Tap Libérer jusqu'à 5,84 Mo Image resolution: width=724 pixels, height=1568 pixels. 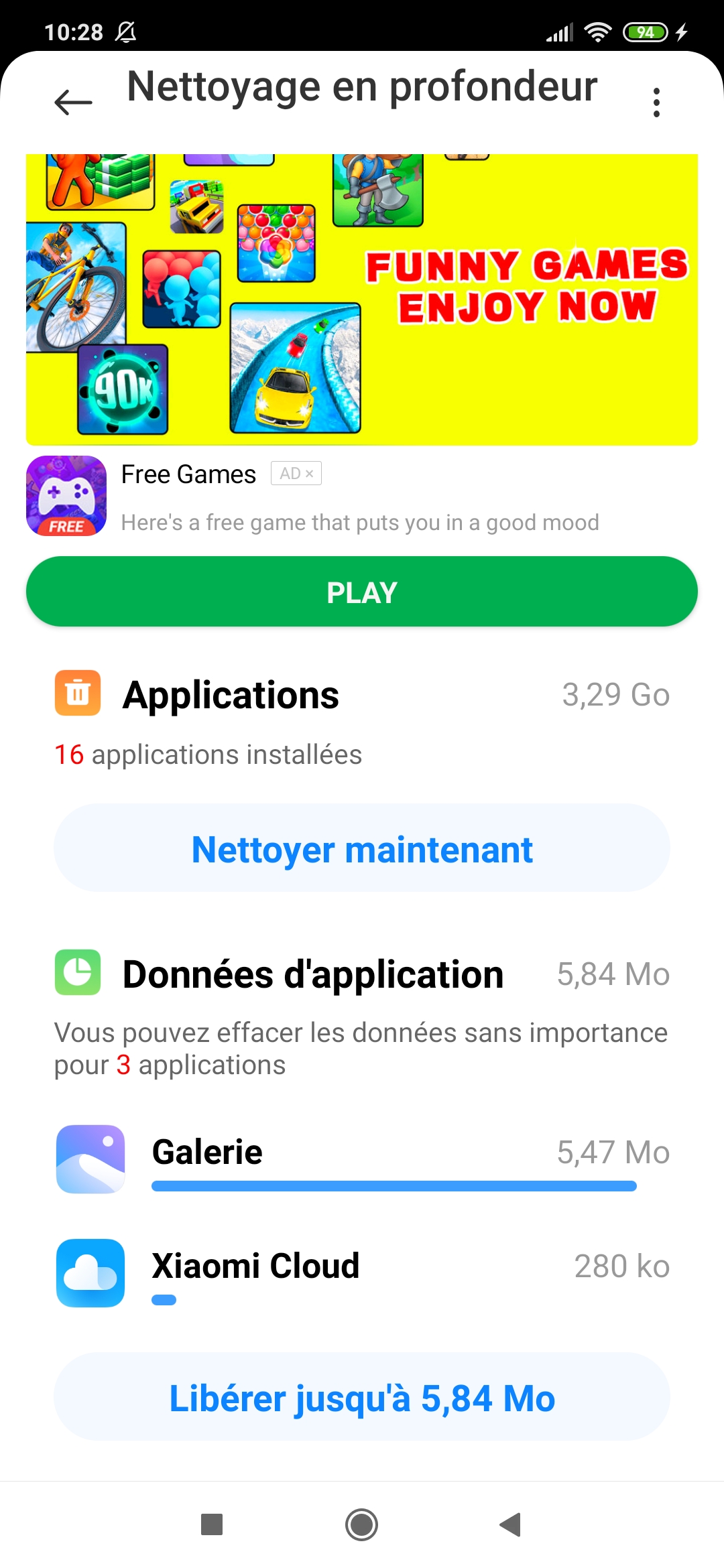pos(362,1398)
